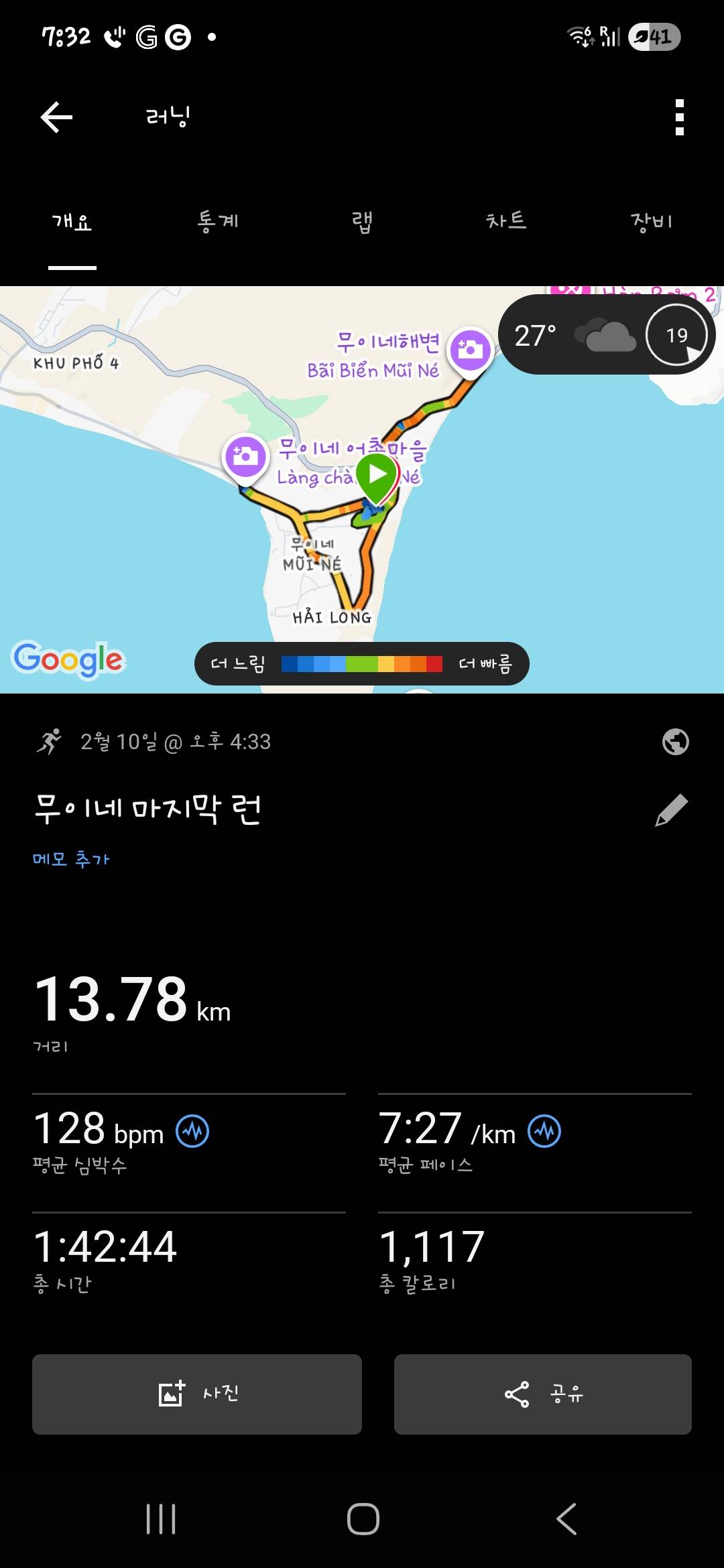
Task: Tap the green start playback marker on map
Action: coord(377,476)
